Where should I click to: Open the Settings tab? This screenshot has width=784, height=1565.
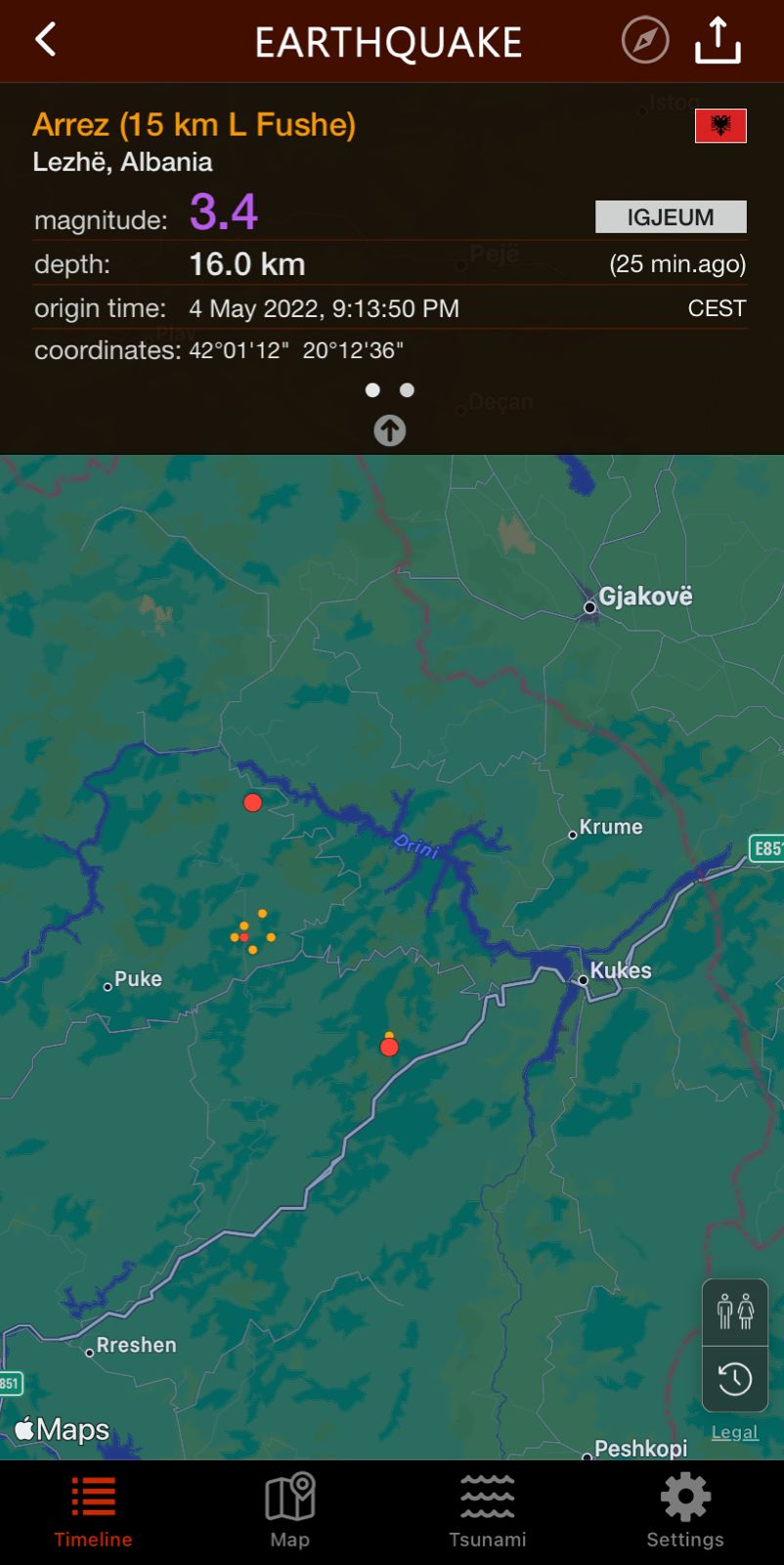(x=684, y=1512)
